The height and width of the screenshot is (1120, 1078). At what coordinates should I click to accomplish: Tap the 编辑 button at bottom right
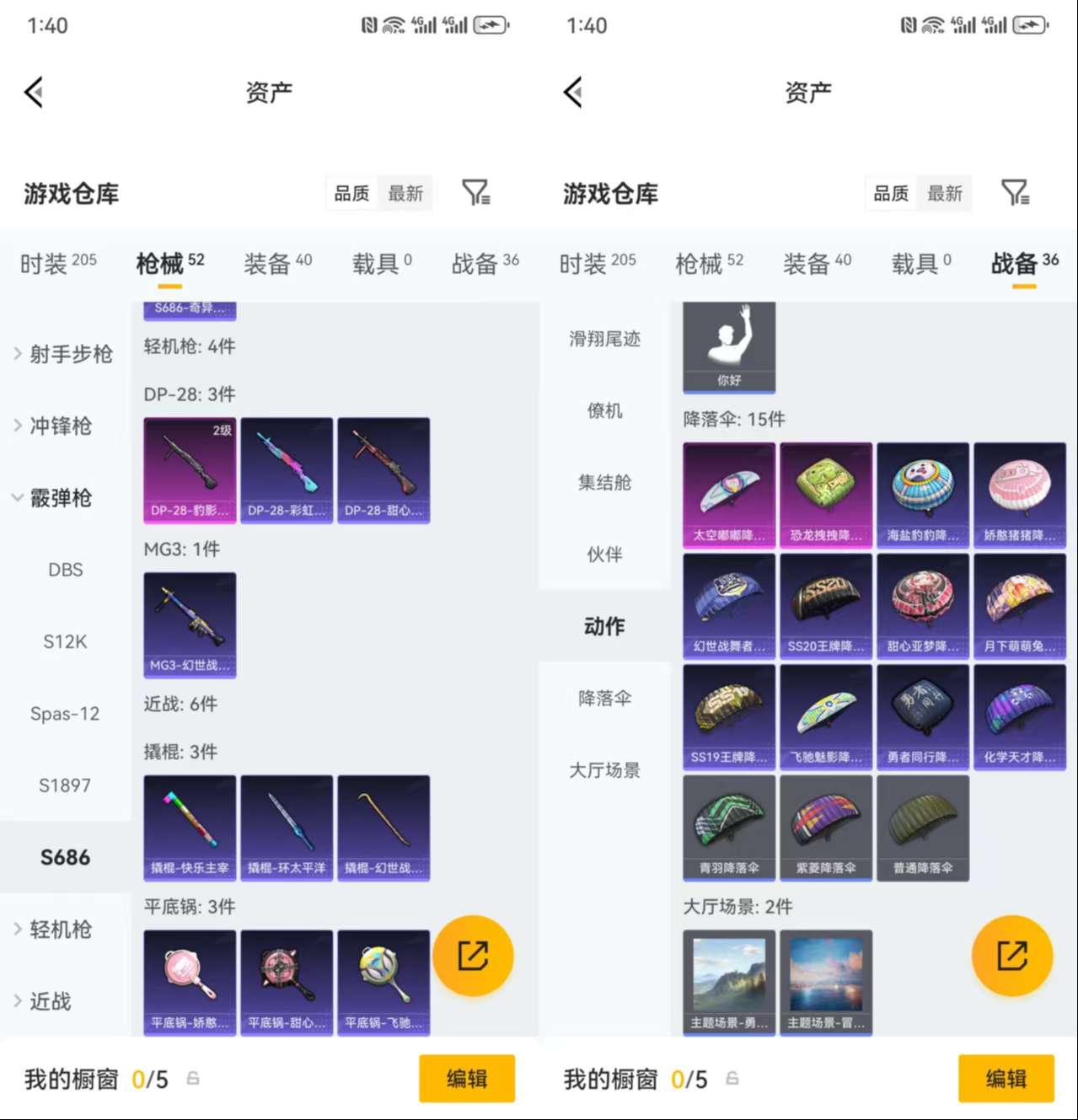[x=1008, y=1078]
